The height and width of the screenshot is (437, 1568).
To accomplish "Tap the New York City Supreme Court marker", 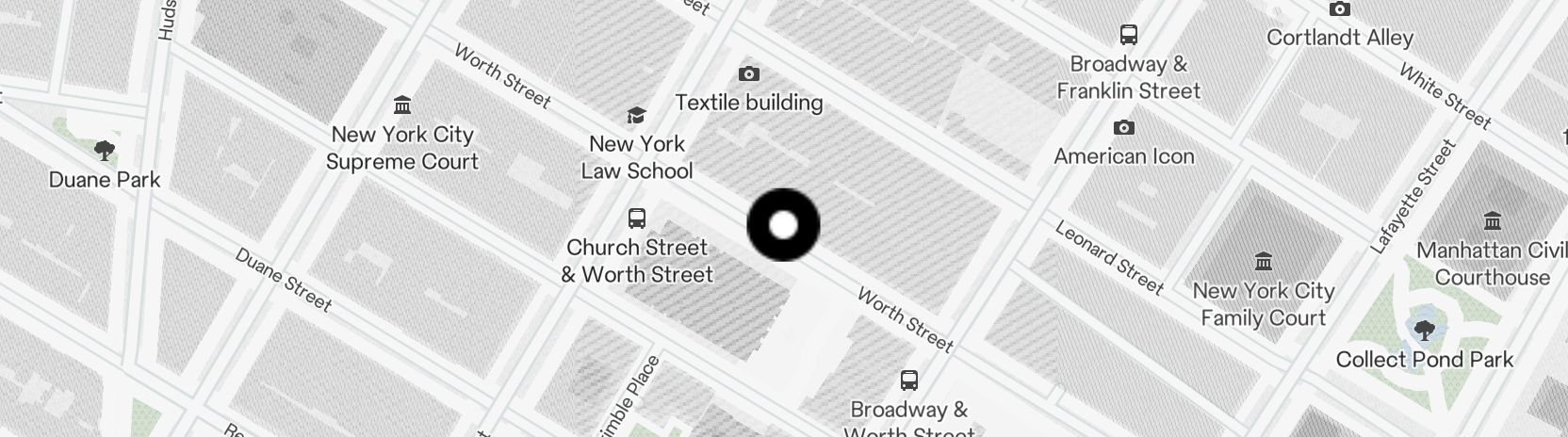I will pyautogui.click(x=402, y=105).
